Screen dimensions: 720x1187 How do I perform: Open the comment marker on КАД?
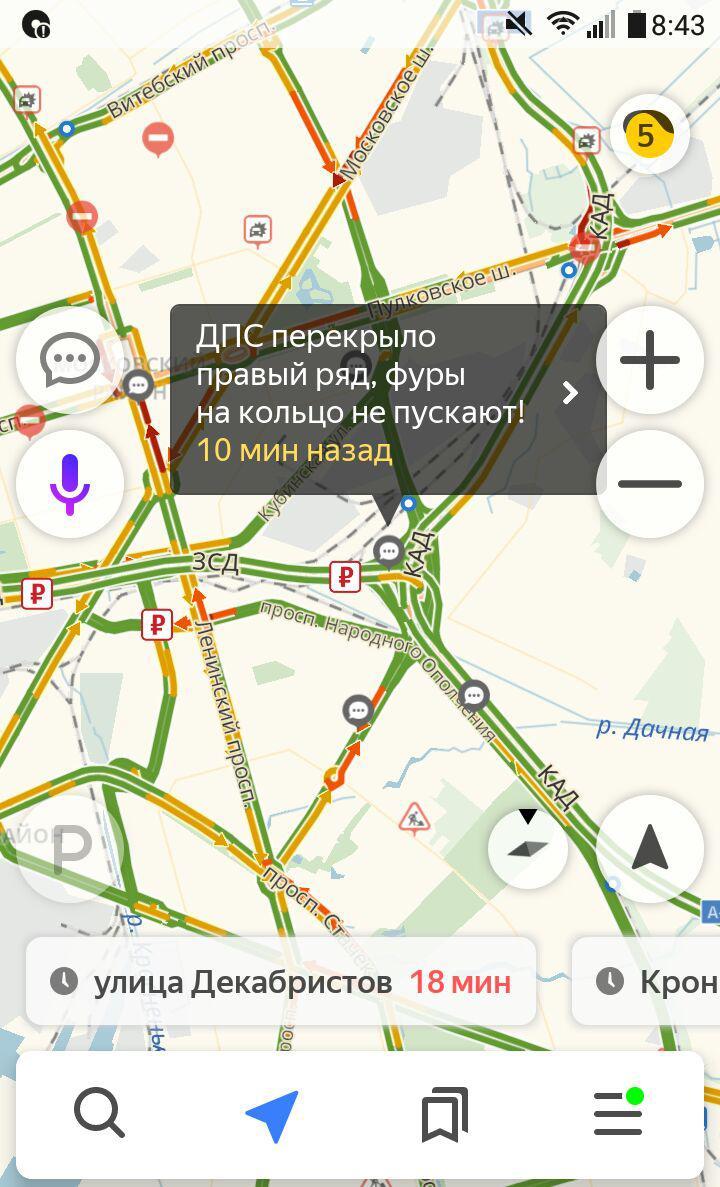(475, 695)
